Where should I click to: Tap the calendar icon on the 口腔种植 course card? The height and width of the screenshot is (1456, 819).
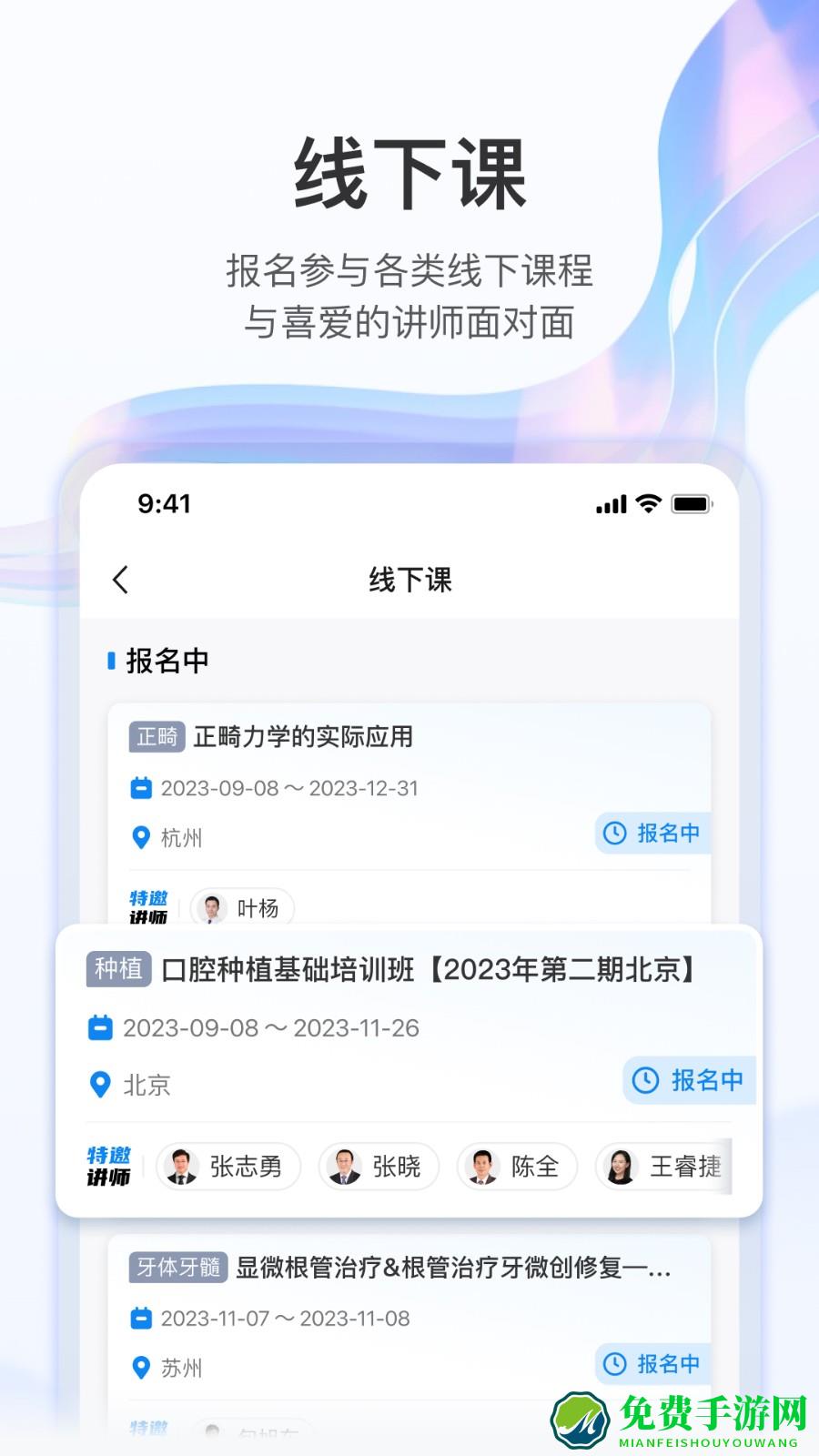[x=101, y=1027]
